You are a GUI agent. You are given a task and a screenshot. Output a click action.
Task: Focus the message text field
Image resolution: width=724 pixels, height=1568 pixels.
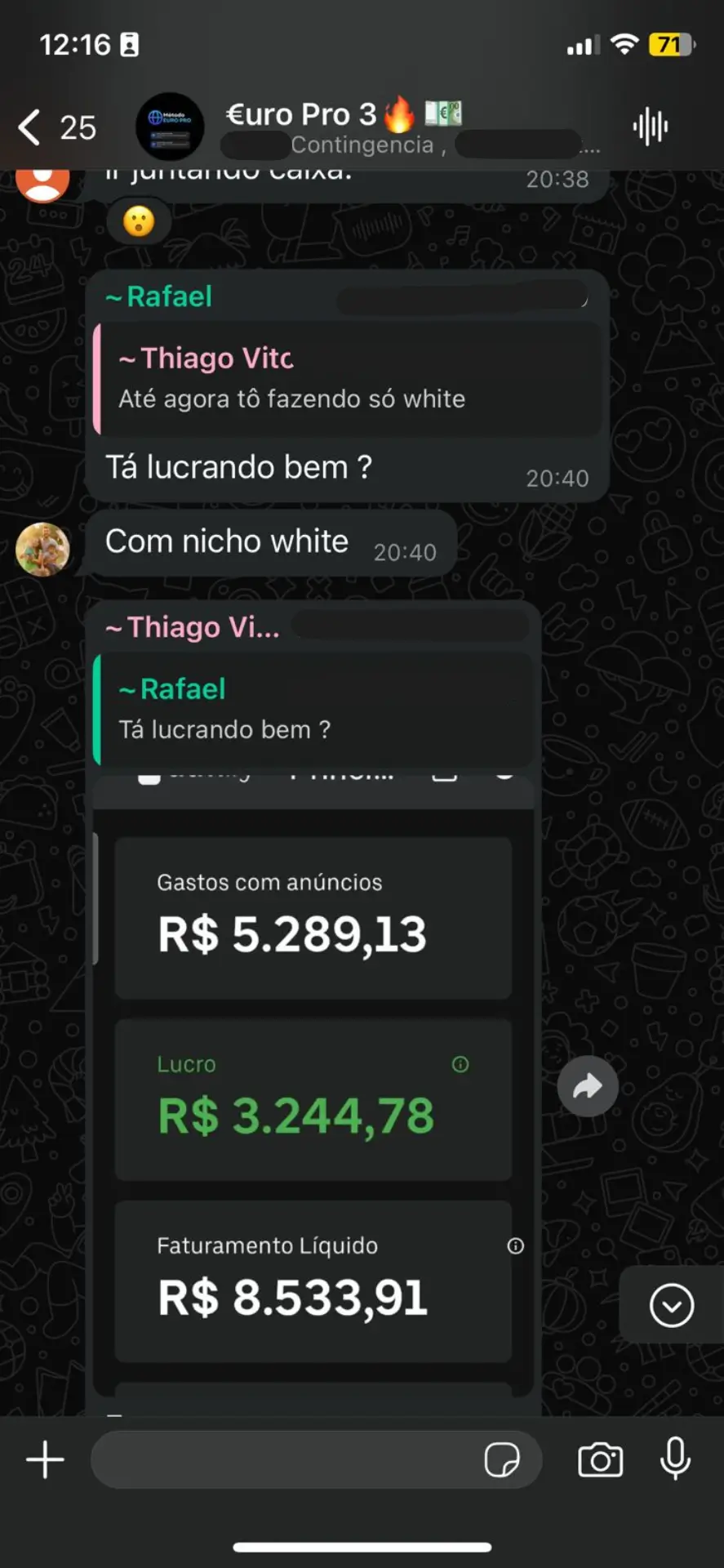[x=286, y=1459]
